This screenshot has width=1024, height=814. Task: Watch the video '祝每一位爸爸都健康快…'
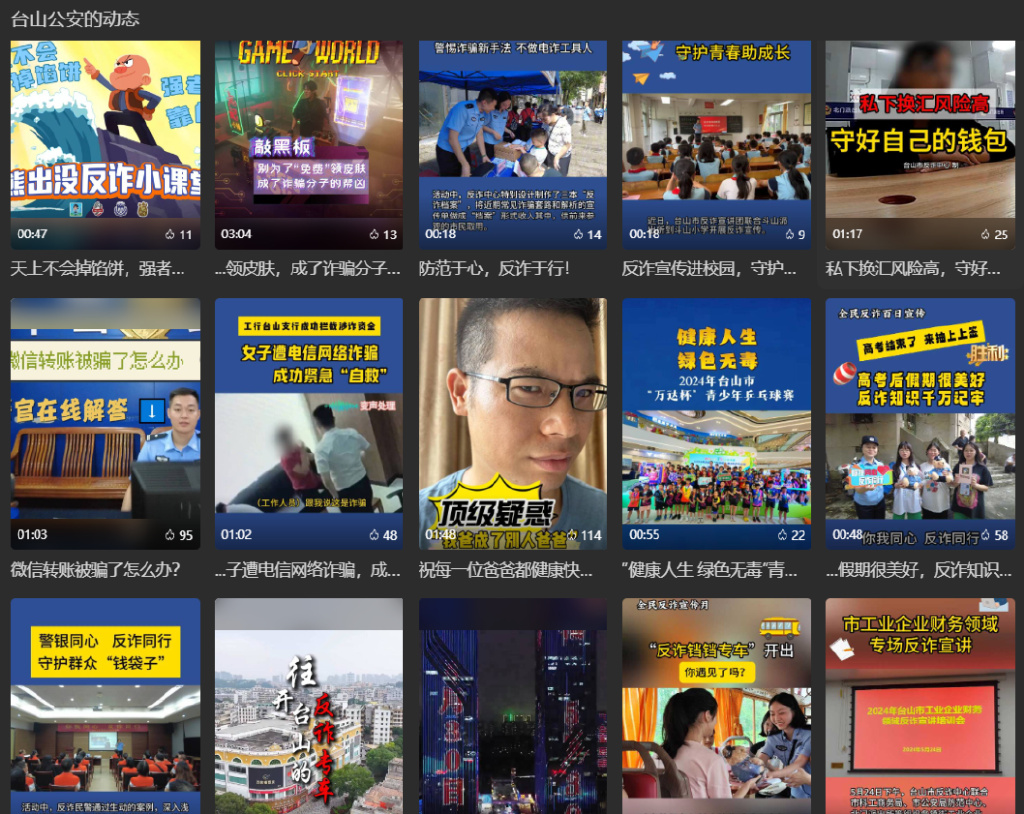click(x=513, y=423)
